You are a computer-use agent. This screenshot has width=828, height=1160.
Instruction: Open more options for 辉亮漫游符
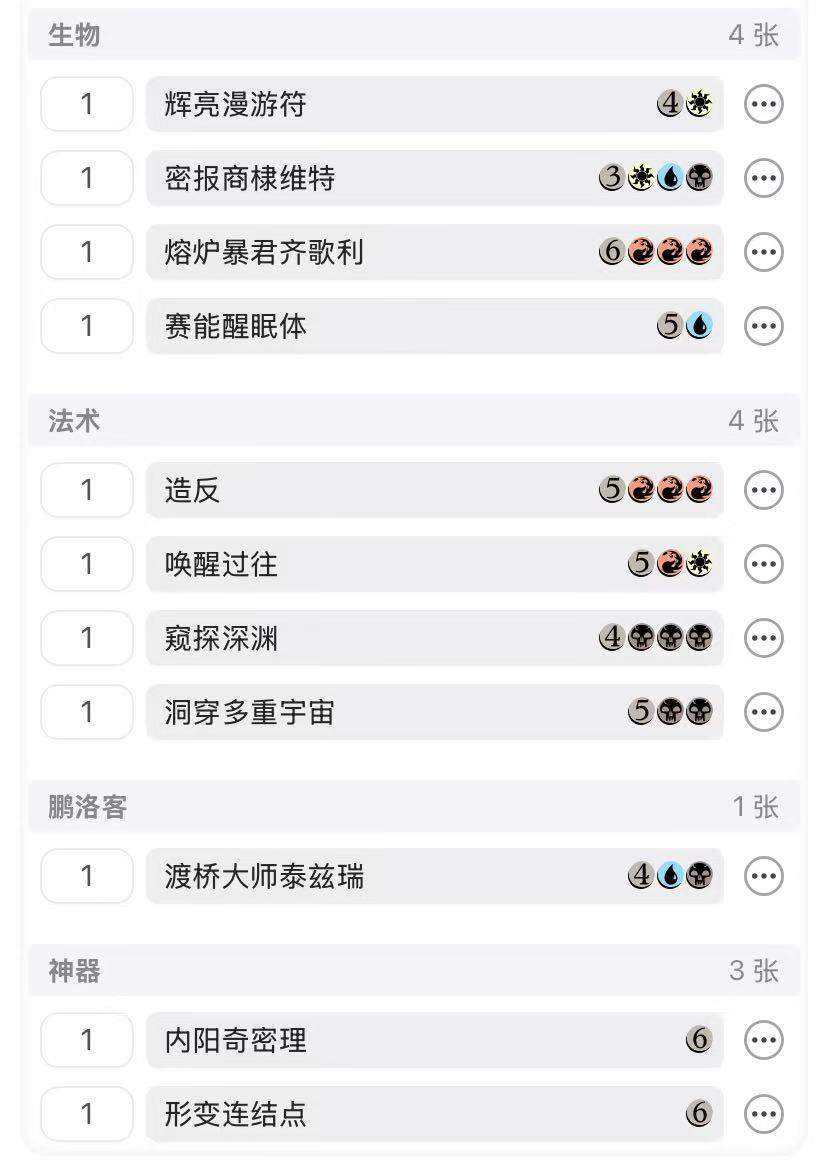[x=764, y=104]
